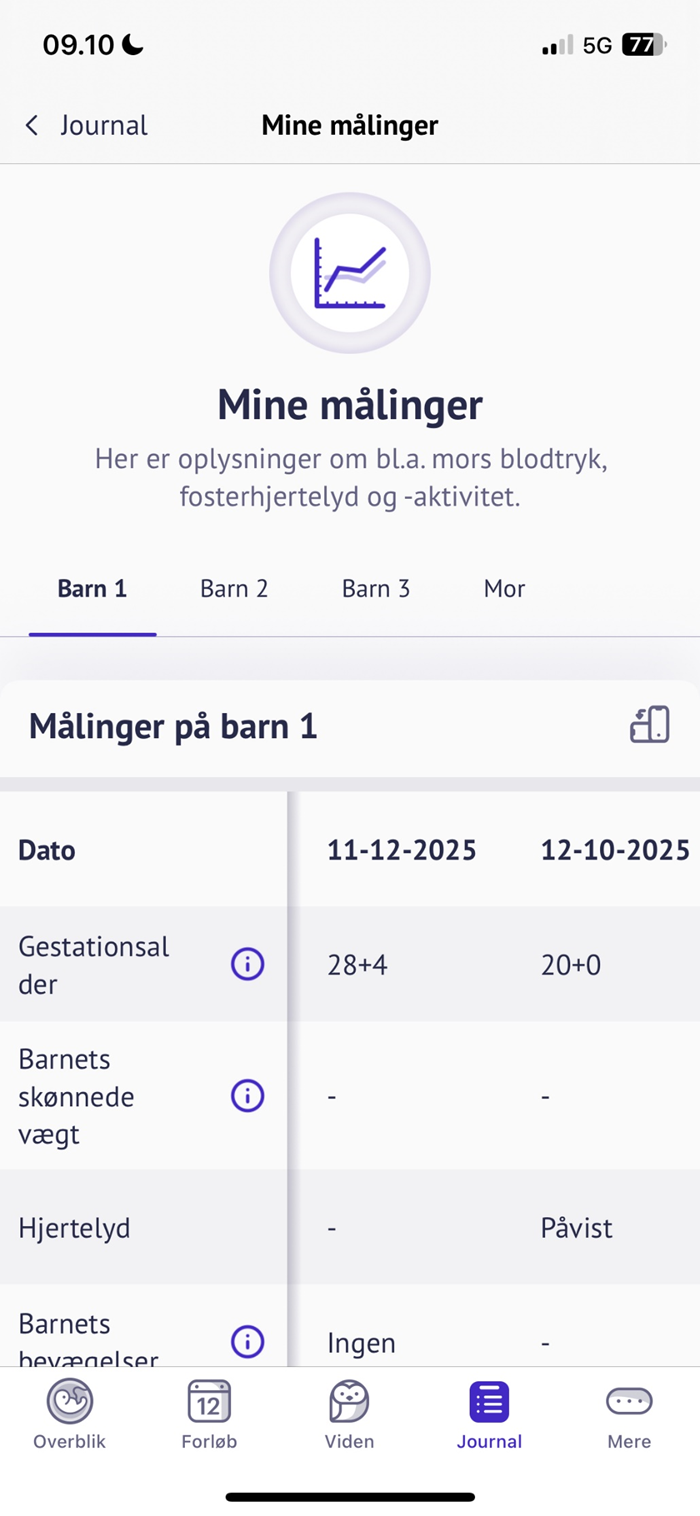Select Journal in the bottom bar
Viewport: 700px width, 1516px height.
click(489, 1413)
